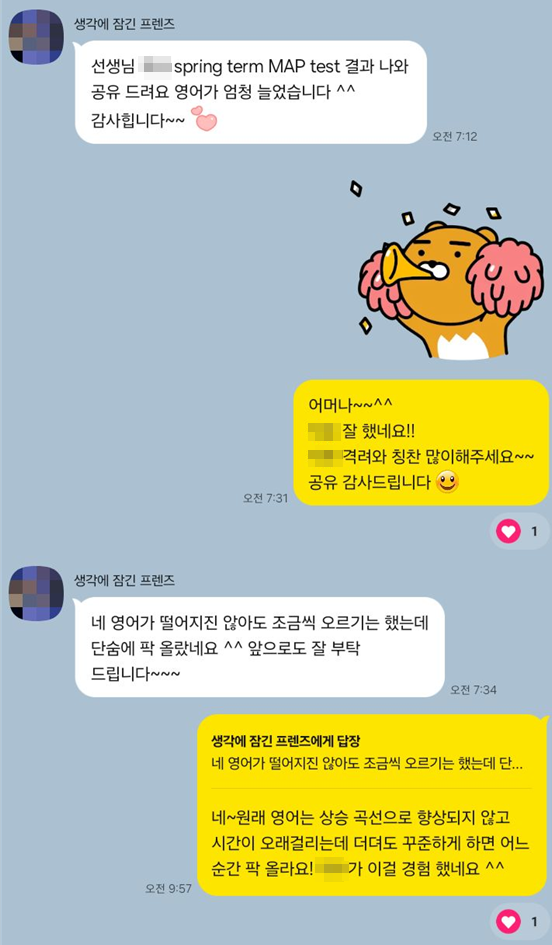Tap heart reaction under the 공유 감사드립니다 message
The width and height of the screenshot is (552, 945).
(x=519, y=531)
